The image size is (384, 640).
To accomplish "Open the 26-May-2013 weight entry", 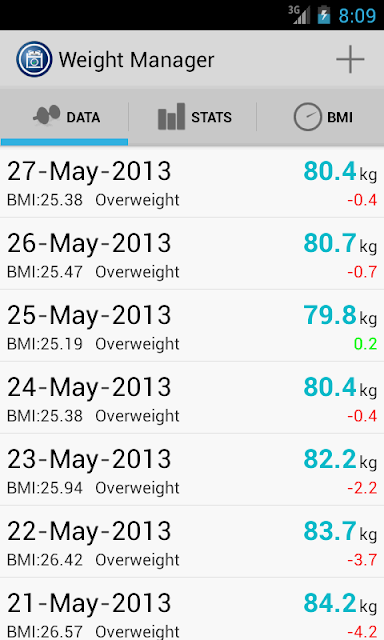I will coord(192,254).
